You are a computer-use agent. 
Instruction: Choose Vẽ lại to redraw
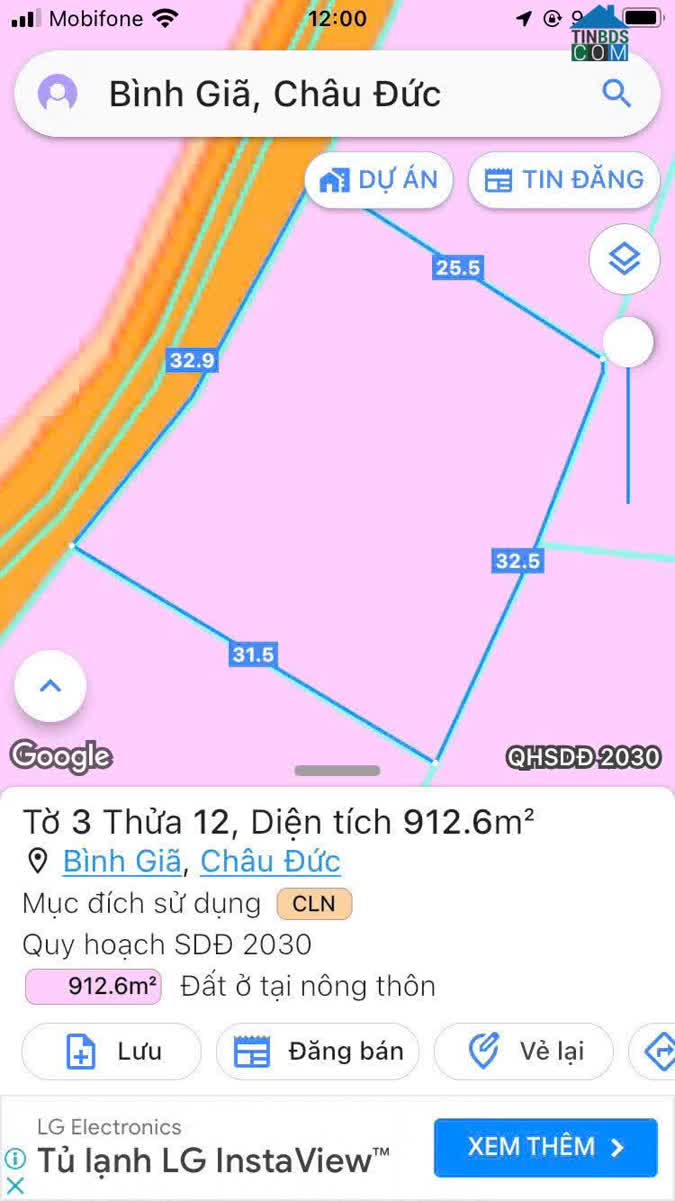coord(524,1051)
